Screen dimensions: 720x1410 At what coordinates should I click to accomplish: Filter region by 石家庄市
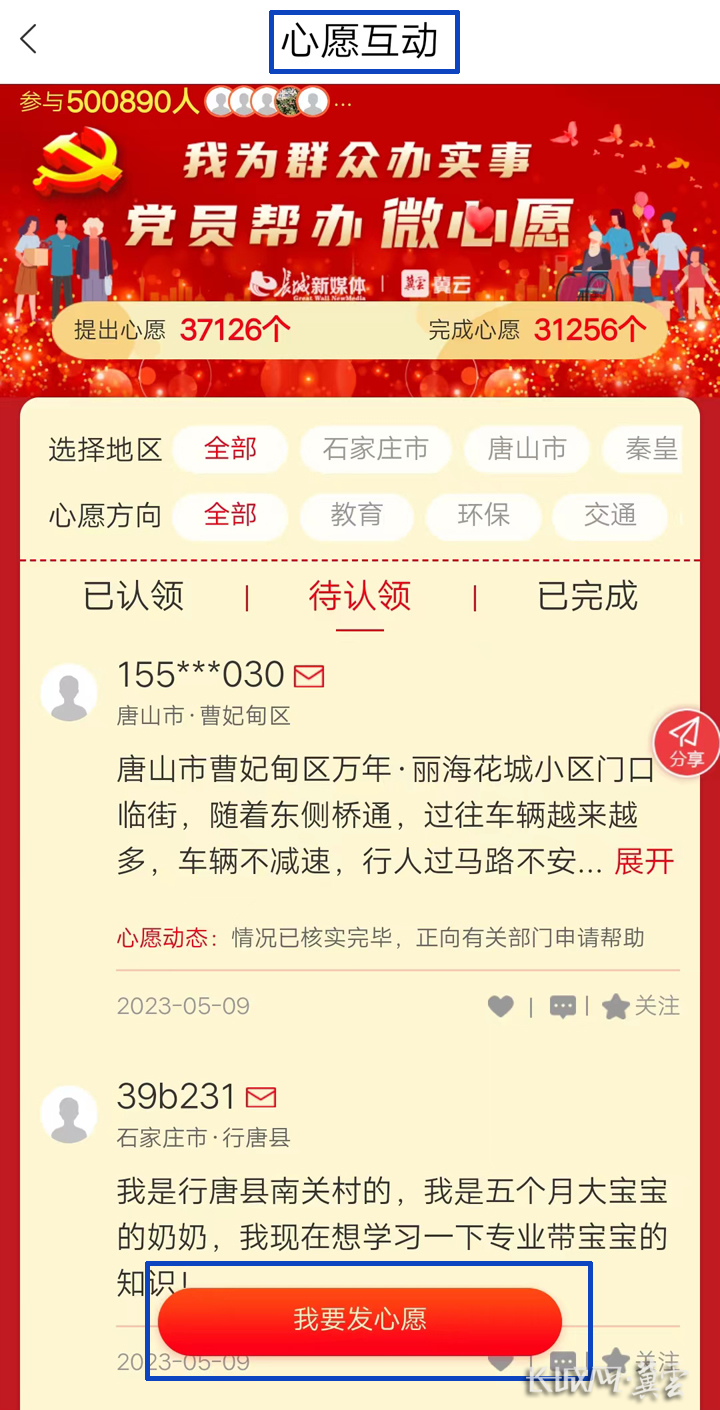(375, 449)
